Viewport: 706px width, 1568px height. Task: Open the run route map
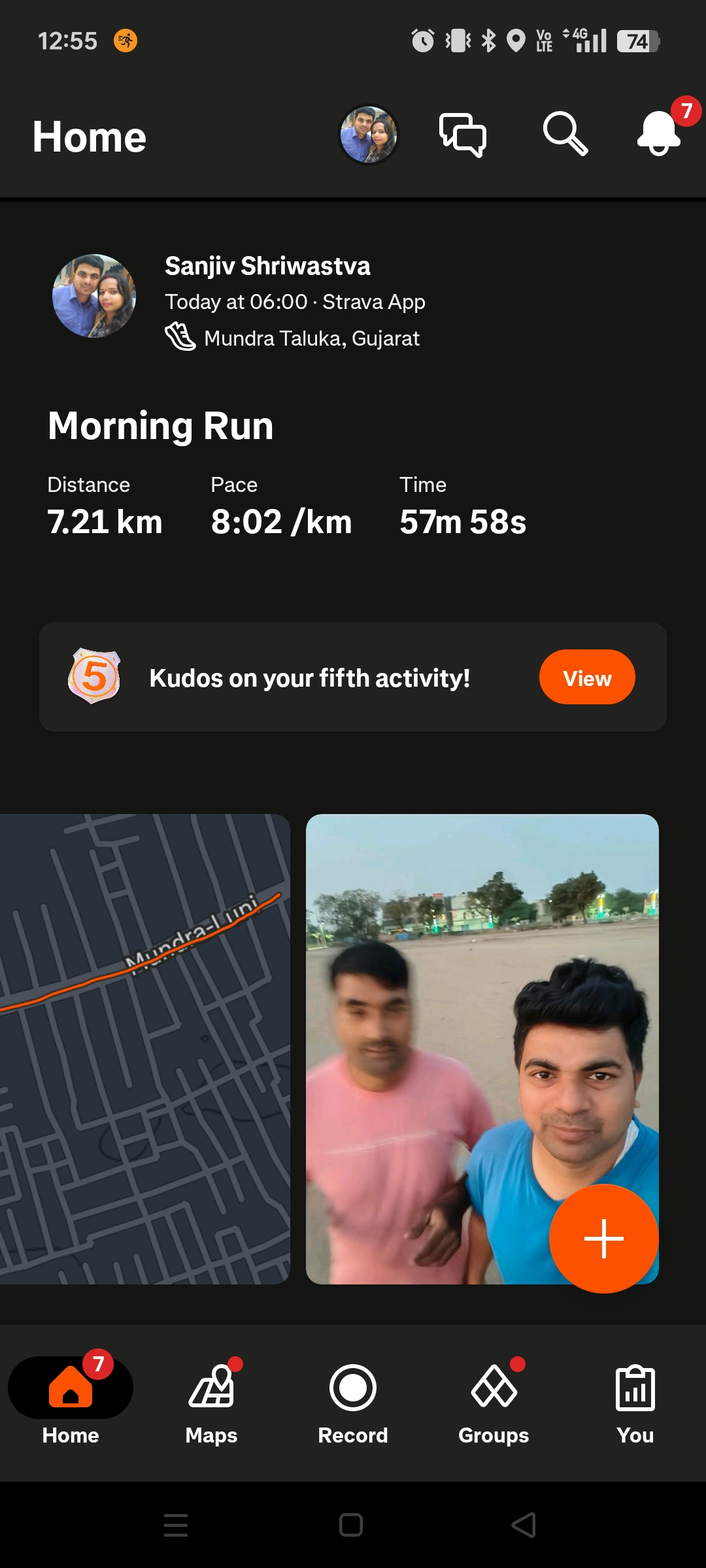(144, 1049)
